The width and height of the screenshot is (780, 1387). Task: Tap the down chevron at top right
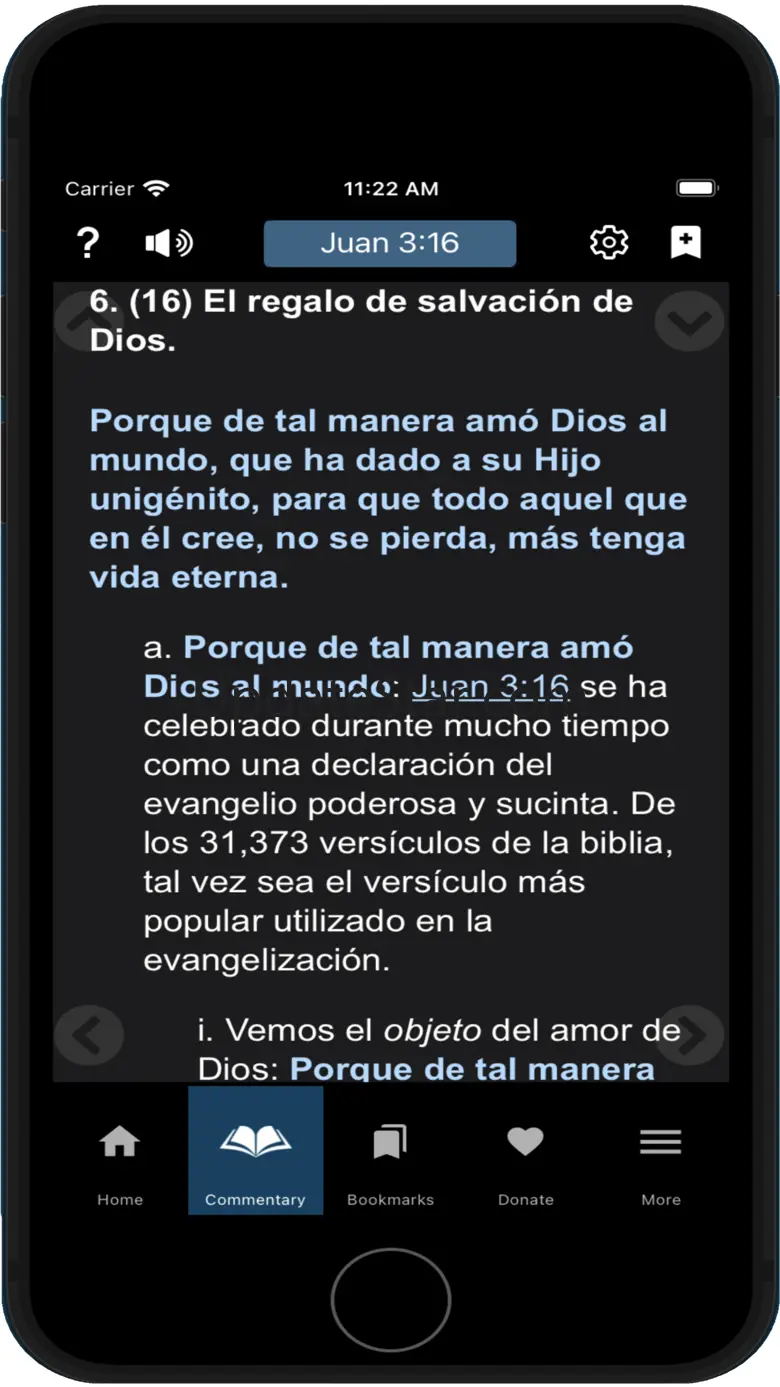(x=689, y=321)
